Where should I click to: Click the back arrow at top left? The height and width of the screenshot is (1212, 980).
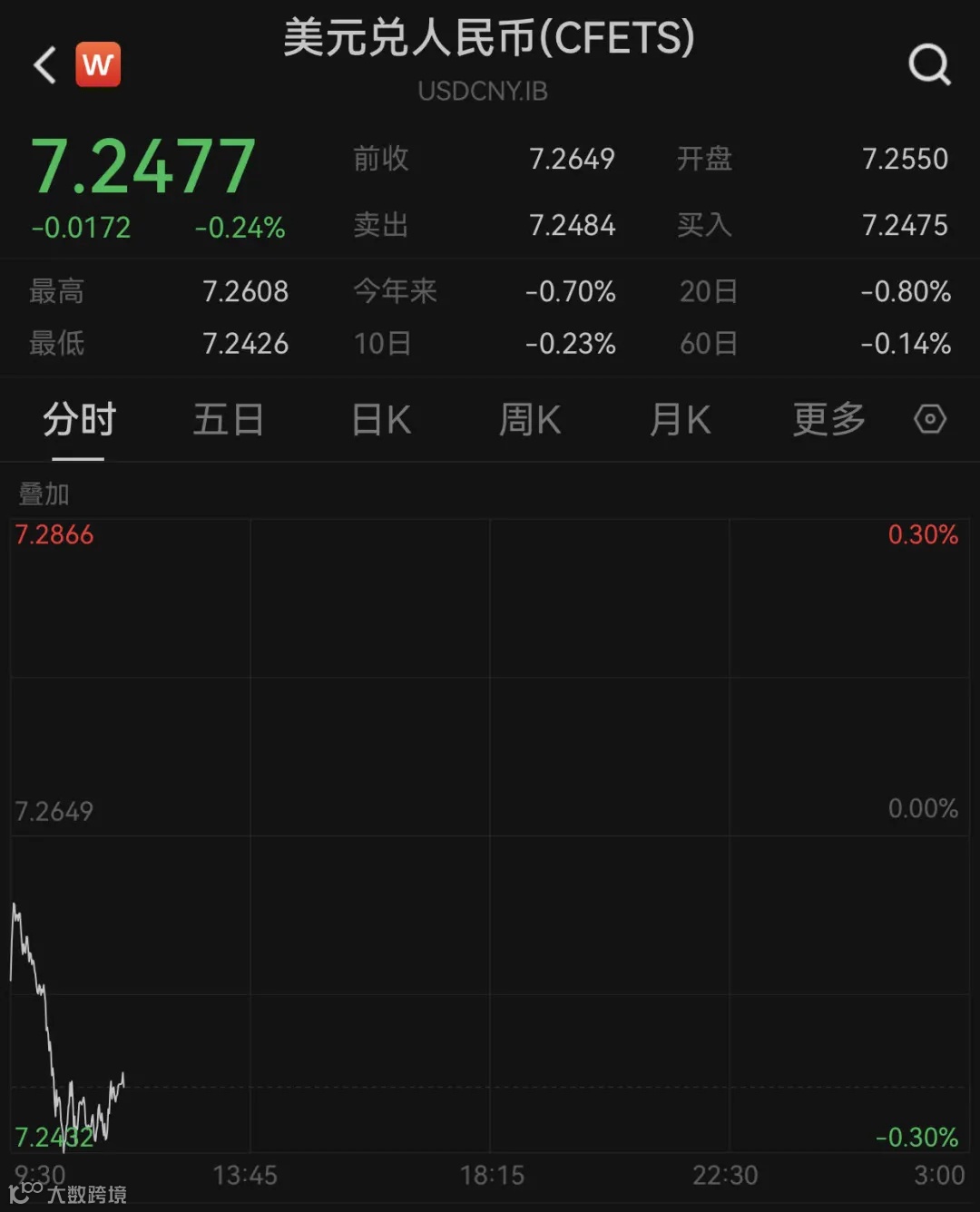[x=43, y=64]
